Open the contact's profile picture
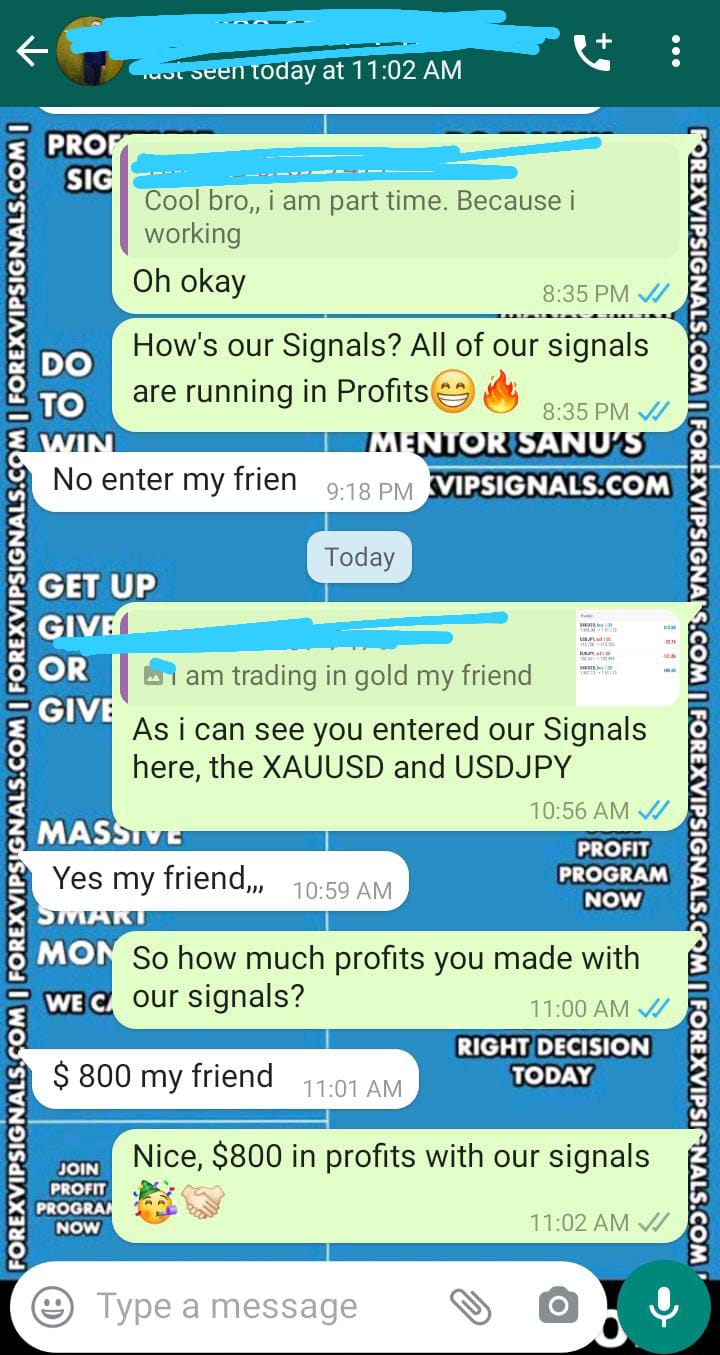 tap(90, 51)
